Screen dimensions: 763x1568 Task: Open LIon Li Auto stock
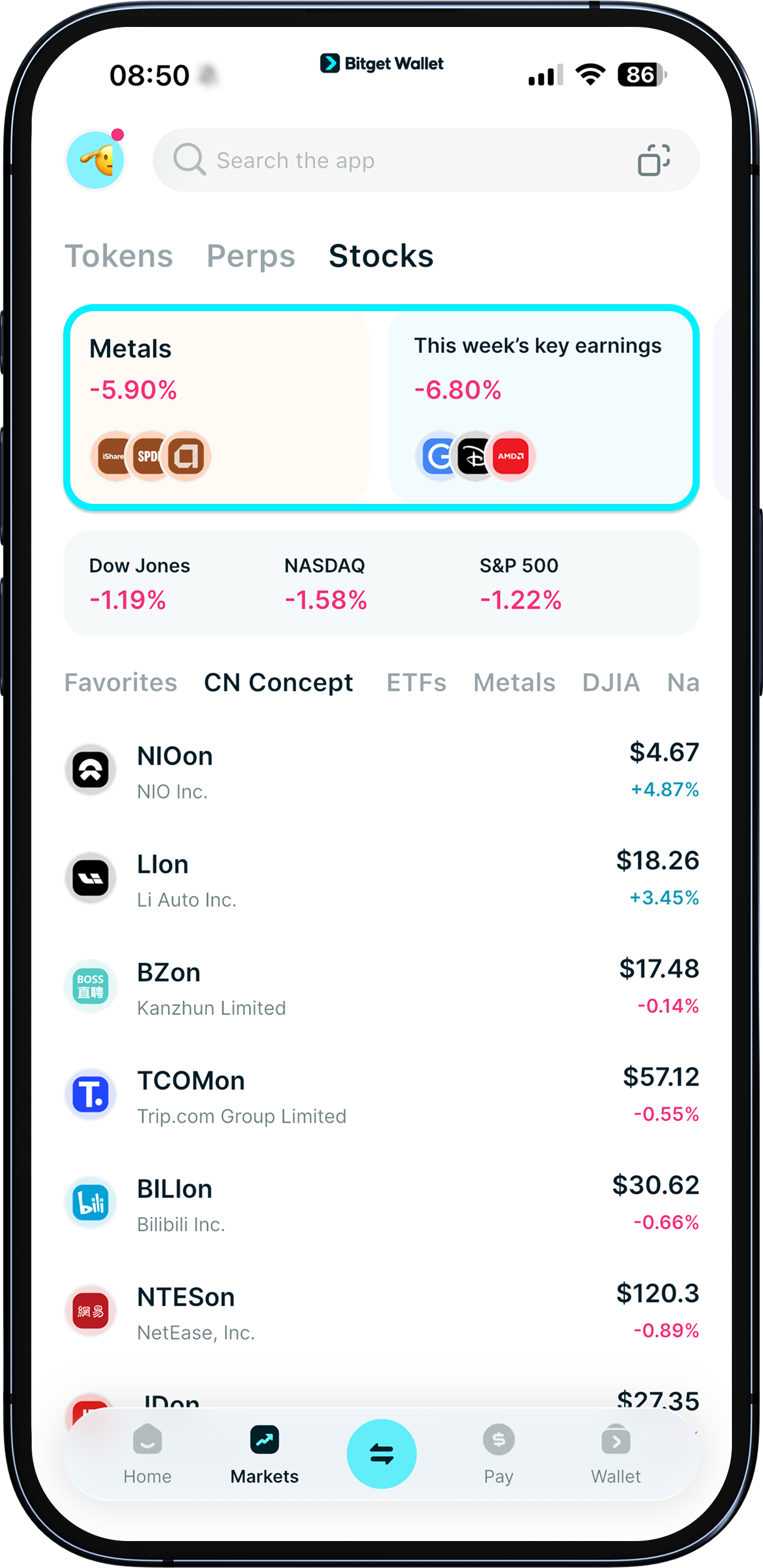[x=381, y=879]
